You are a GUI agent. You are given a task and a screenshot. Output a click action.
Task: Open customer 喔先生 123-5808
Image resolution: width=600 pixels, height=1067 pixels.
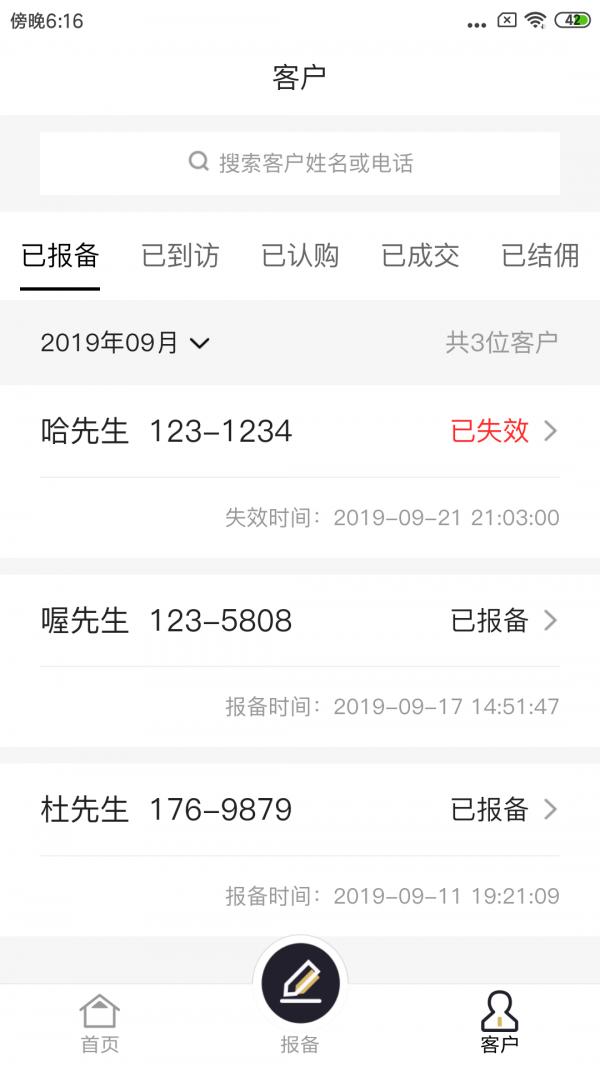click(300, 621)
